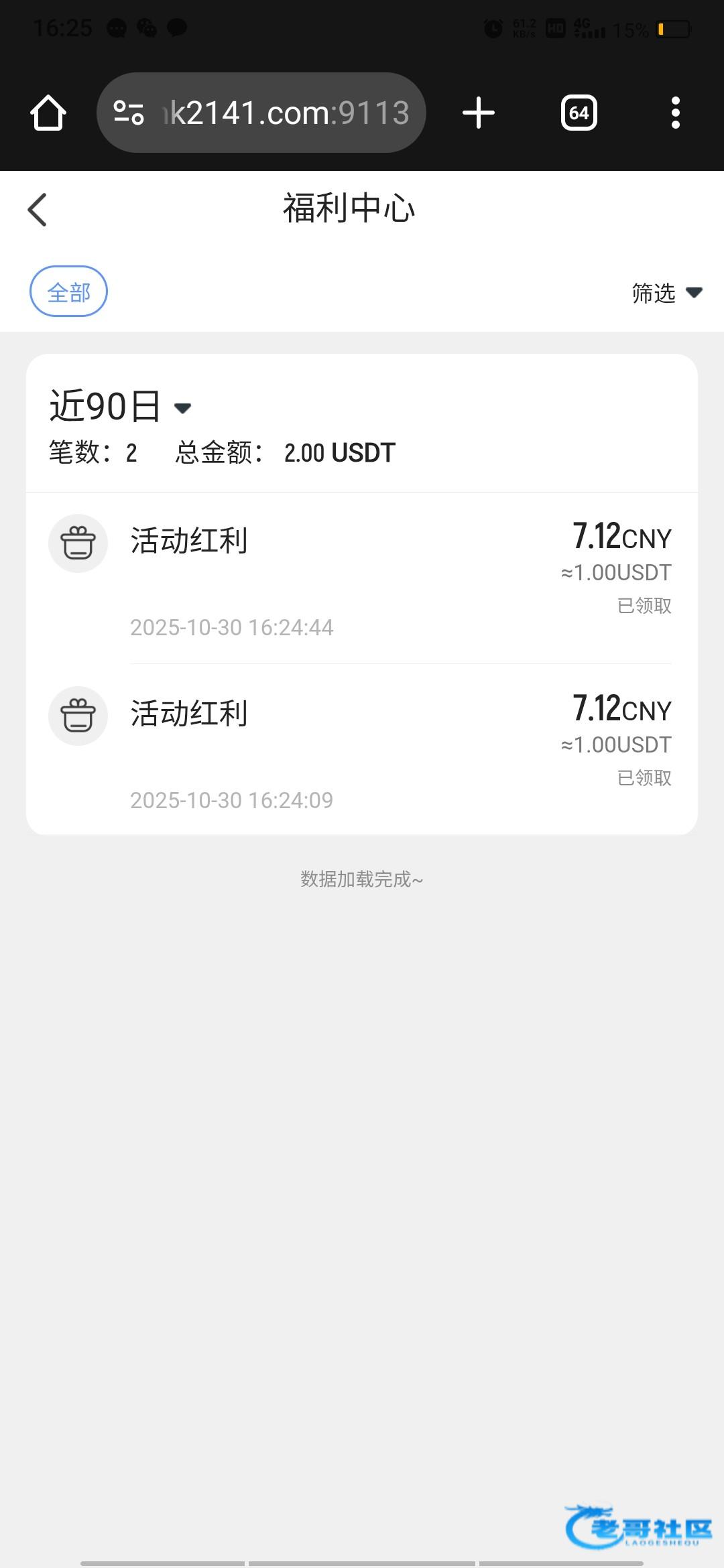Open the browser overflow menu

tap(675, 113)
